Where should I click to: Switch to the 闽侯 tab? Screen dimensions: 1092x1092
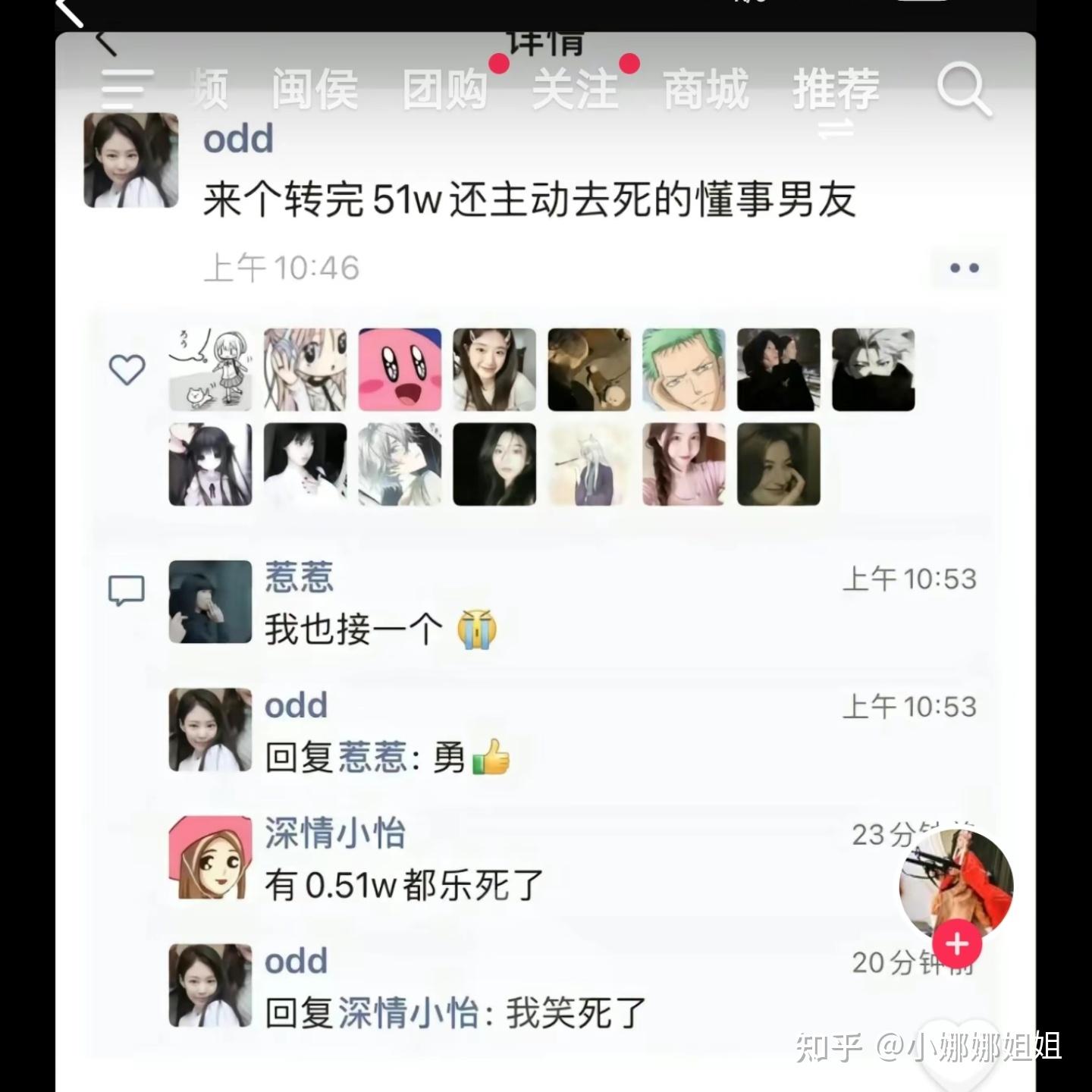[x=315, y=89]
